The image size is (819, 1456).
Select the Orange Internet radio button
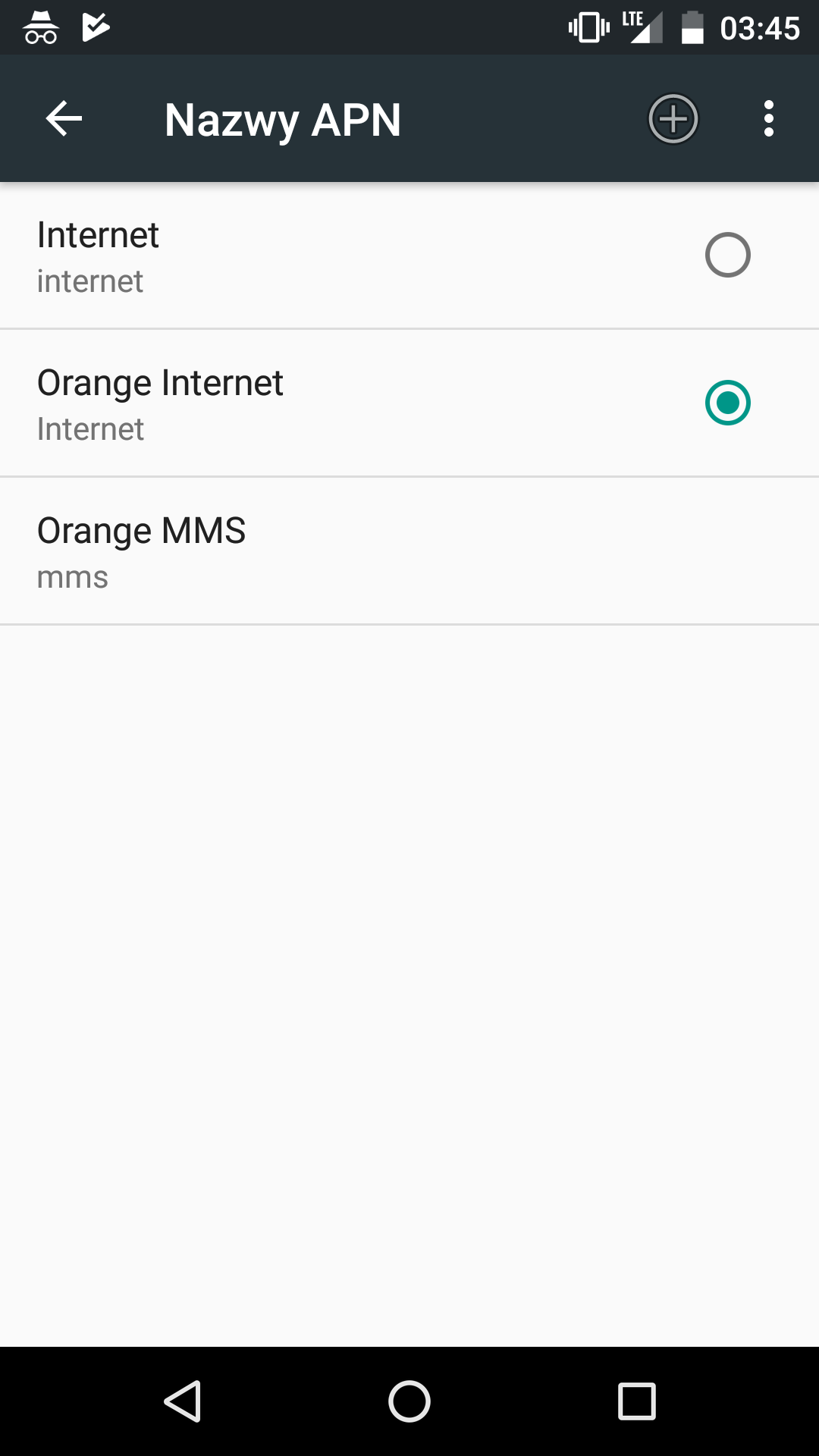pyautogui.click(x=727, y=403)
